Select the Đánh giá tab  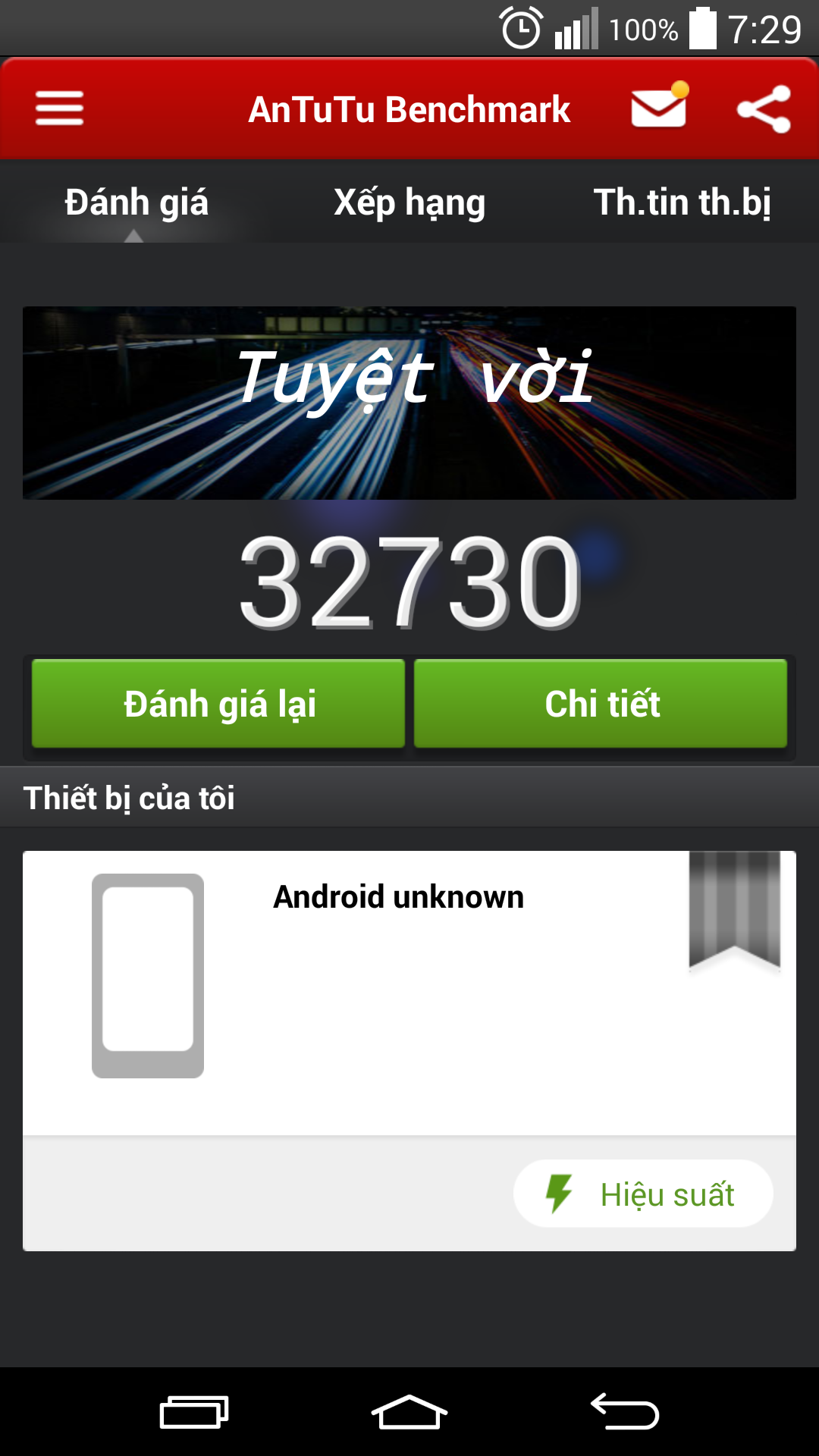click(x=136, y=202)
